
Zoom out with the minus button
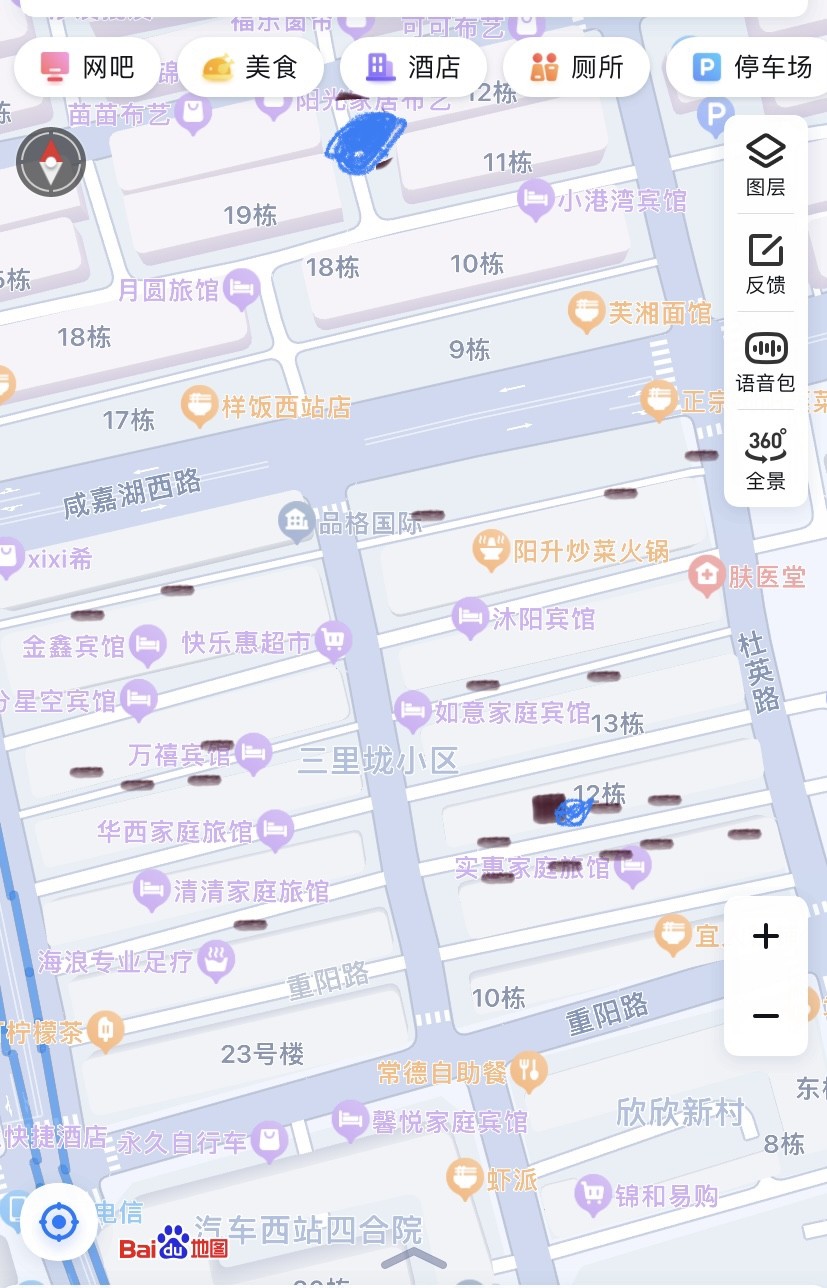(x=766, y=1016)
